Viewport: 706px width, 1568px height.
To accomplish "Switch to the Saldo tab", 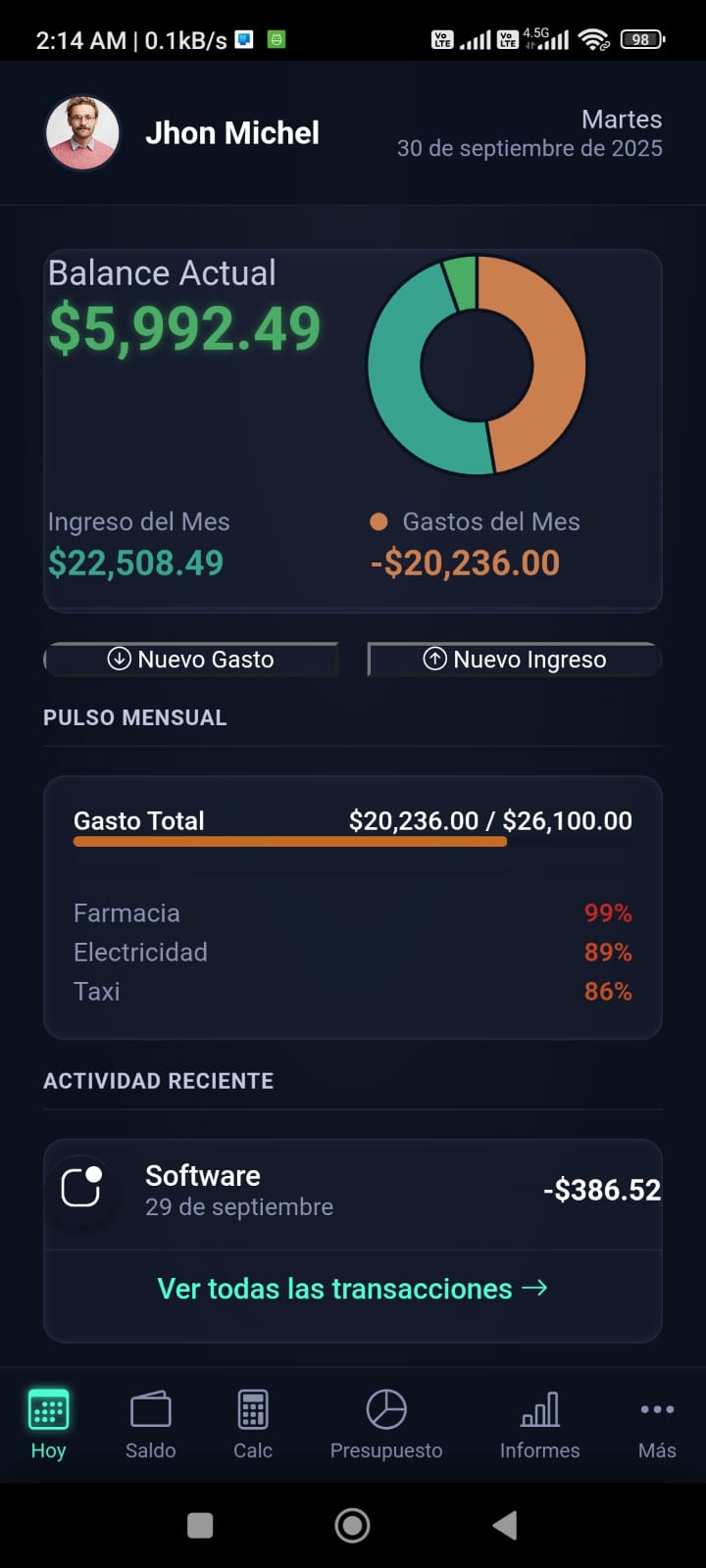I will pyautogui.click(x=150, y=1424).
